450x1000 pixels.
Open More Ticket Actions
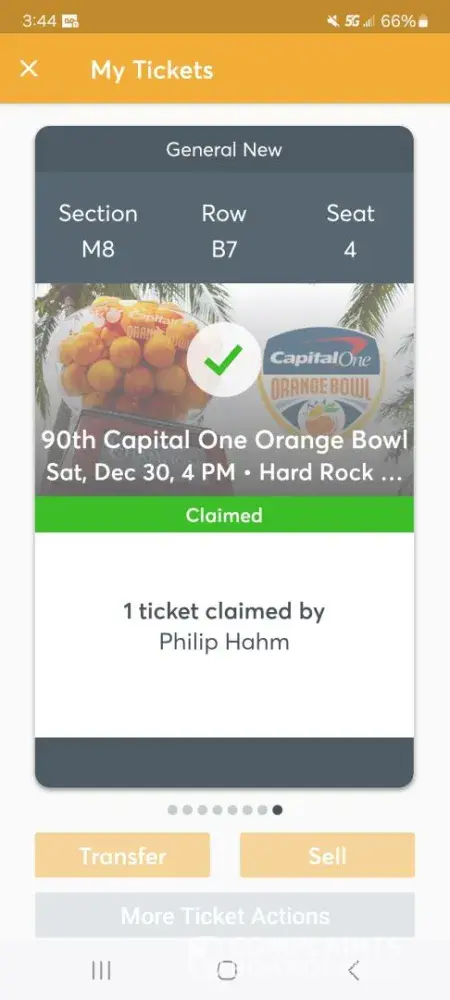225,915
